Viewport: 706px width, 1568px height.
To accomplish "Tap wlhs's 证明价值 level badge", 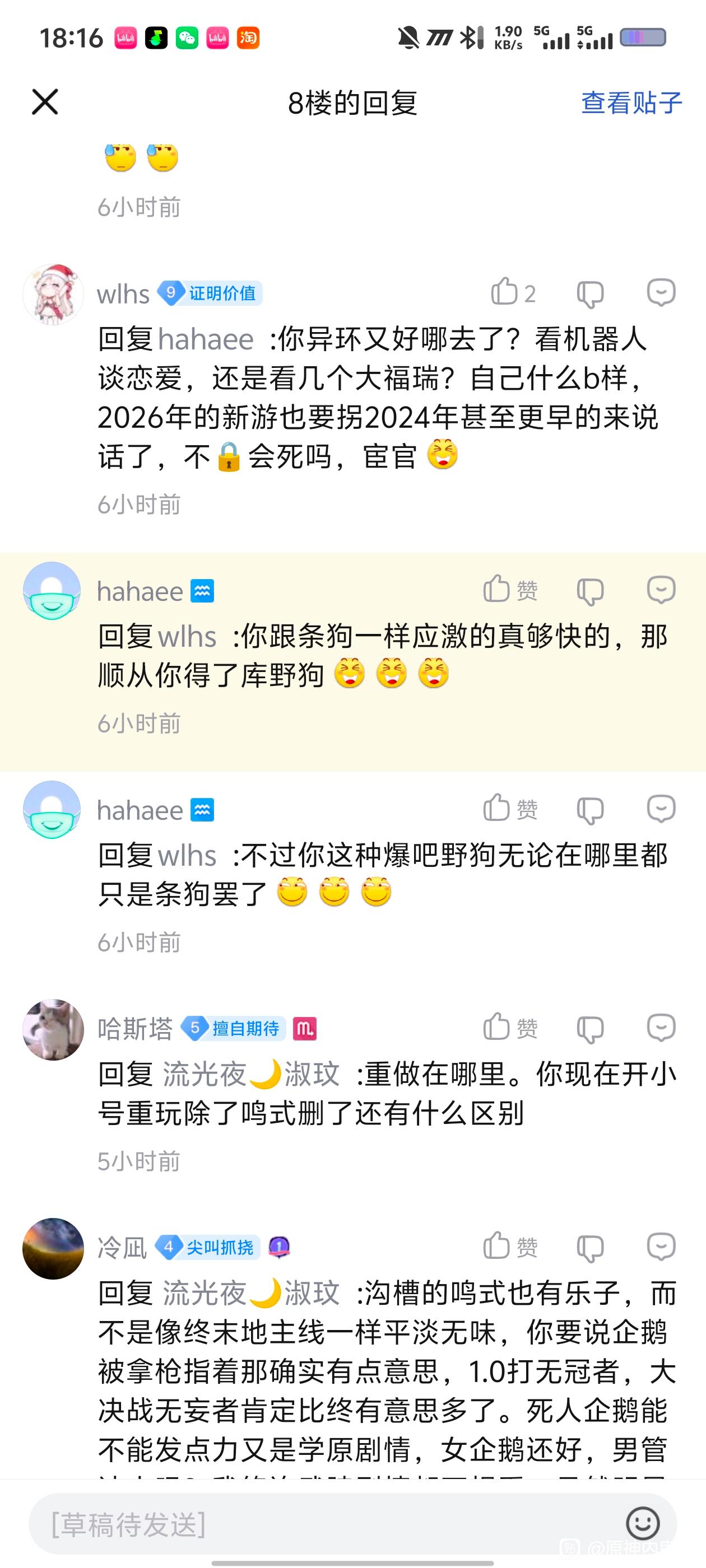I will point(210,293).
